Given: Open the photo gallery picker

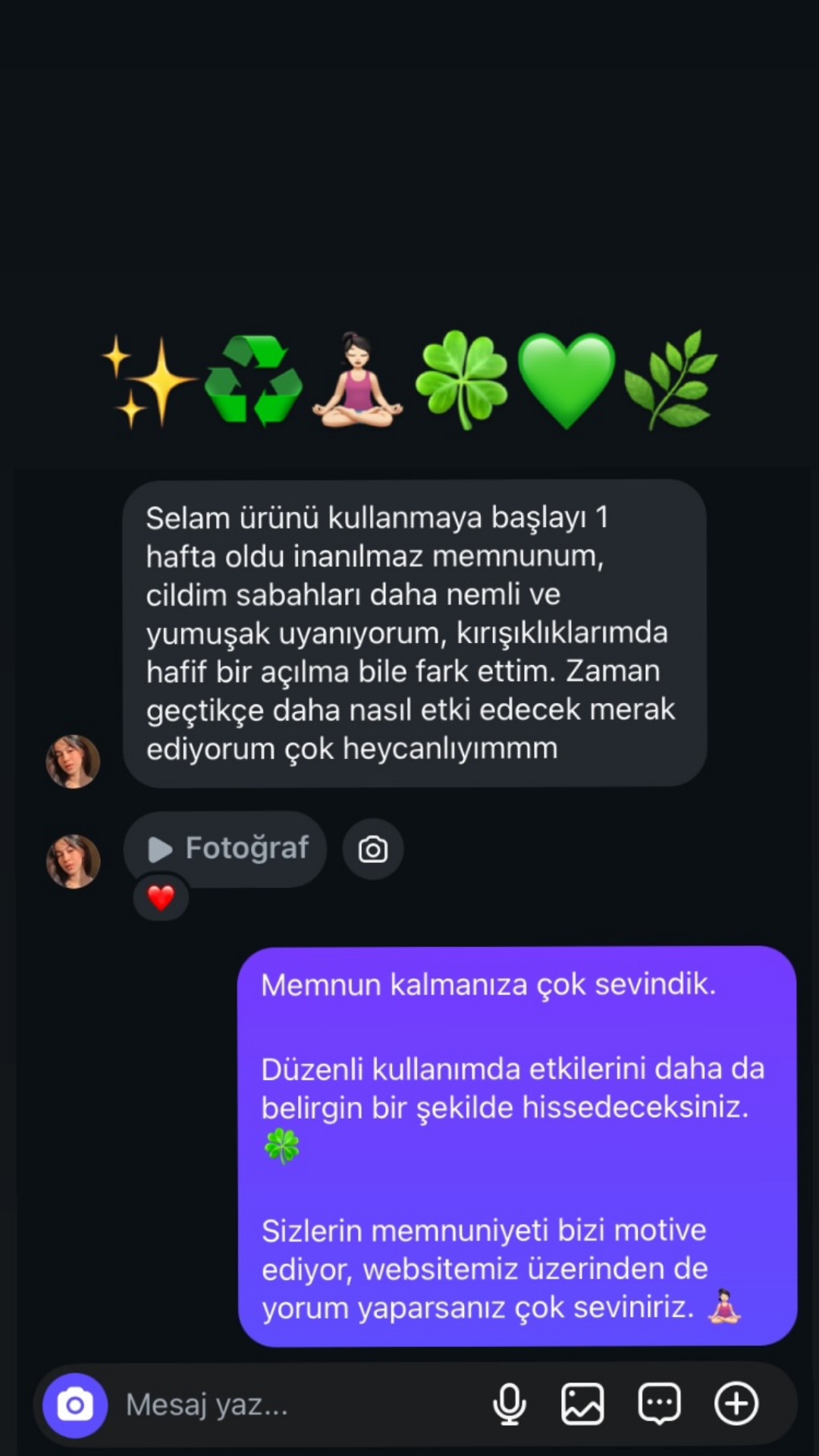Looking at the screenshot, I should (582, 1404).
